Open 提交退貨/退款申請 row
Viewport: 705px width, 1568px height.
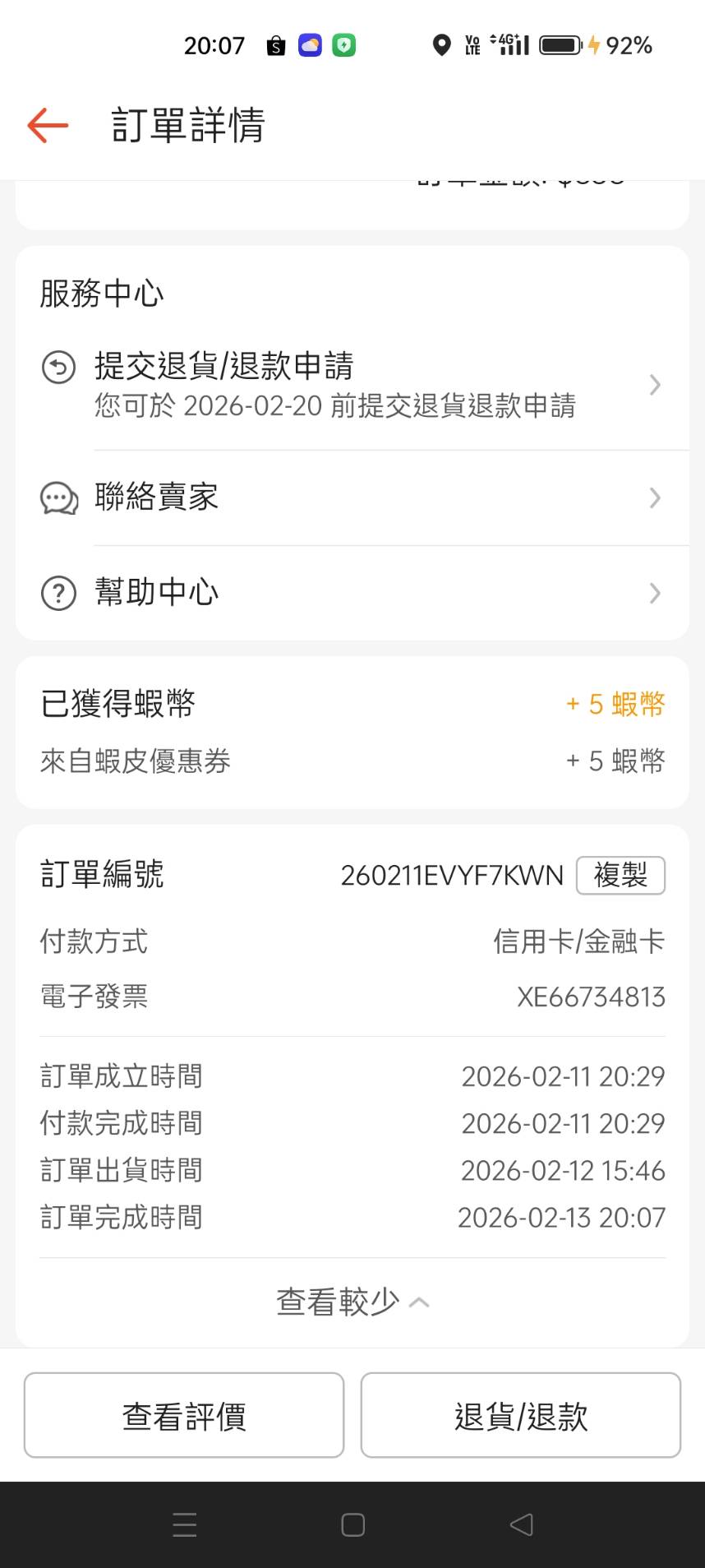tap(352, 385)
